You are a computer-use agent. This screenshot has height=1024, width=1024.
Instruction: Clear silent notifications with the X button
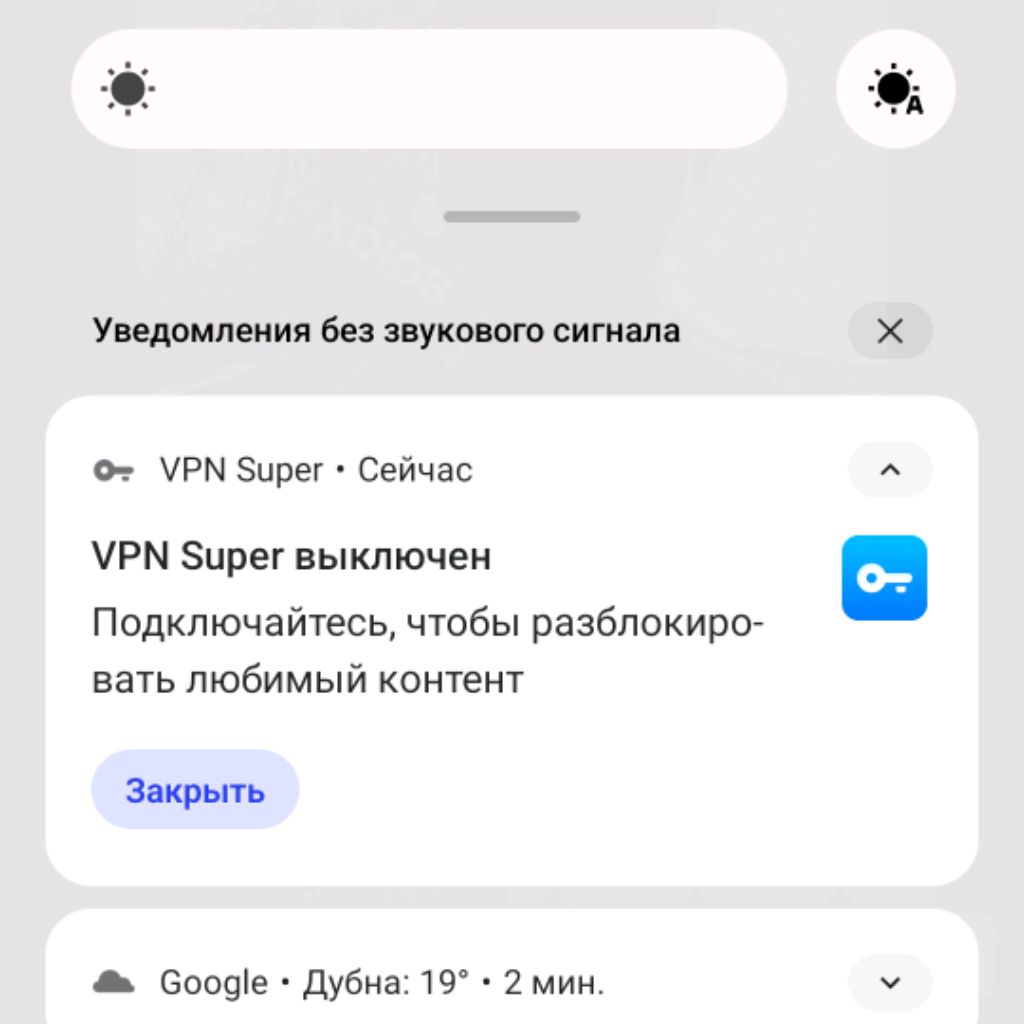tap(889, 331)
